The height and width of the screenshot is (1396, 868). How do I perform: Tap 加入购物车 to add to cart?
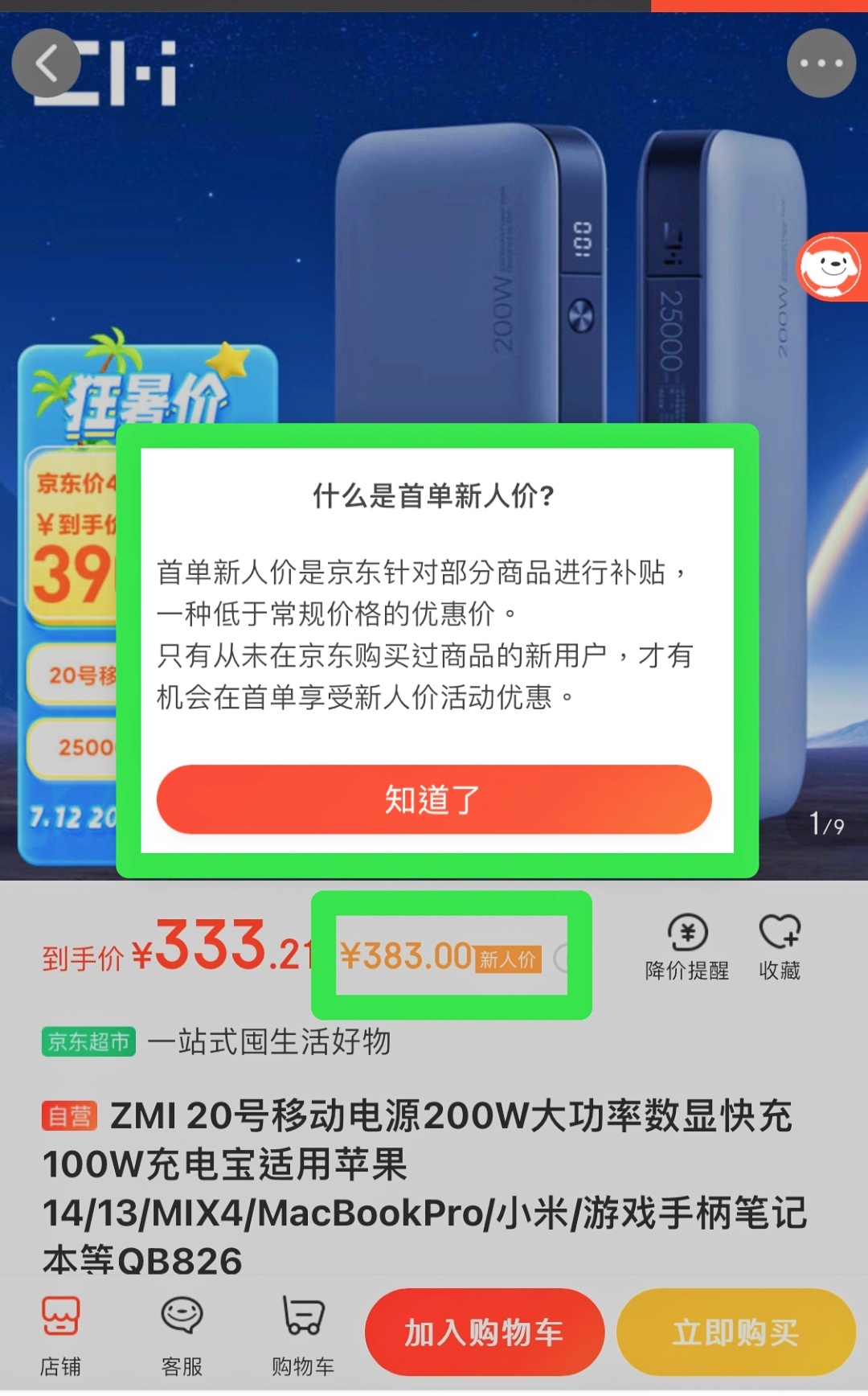pos(484,1332)
